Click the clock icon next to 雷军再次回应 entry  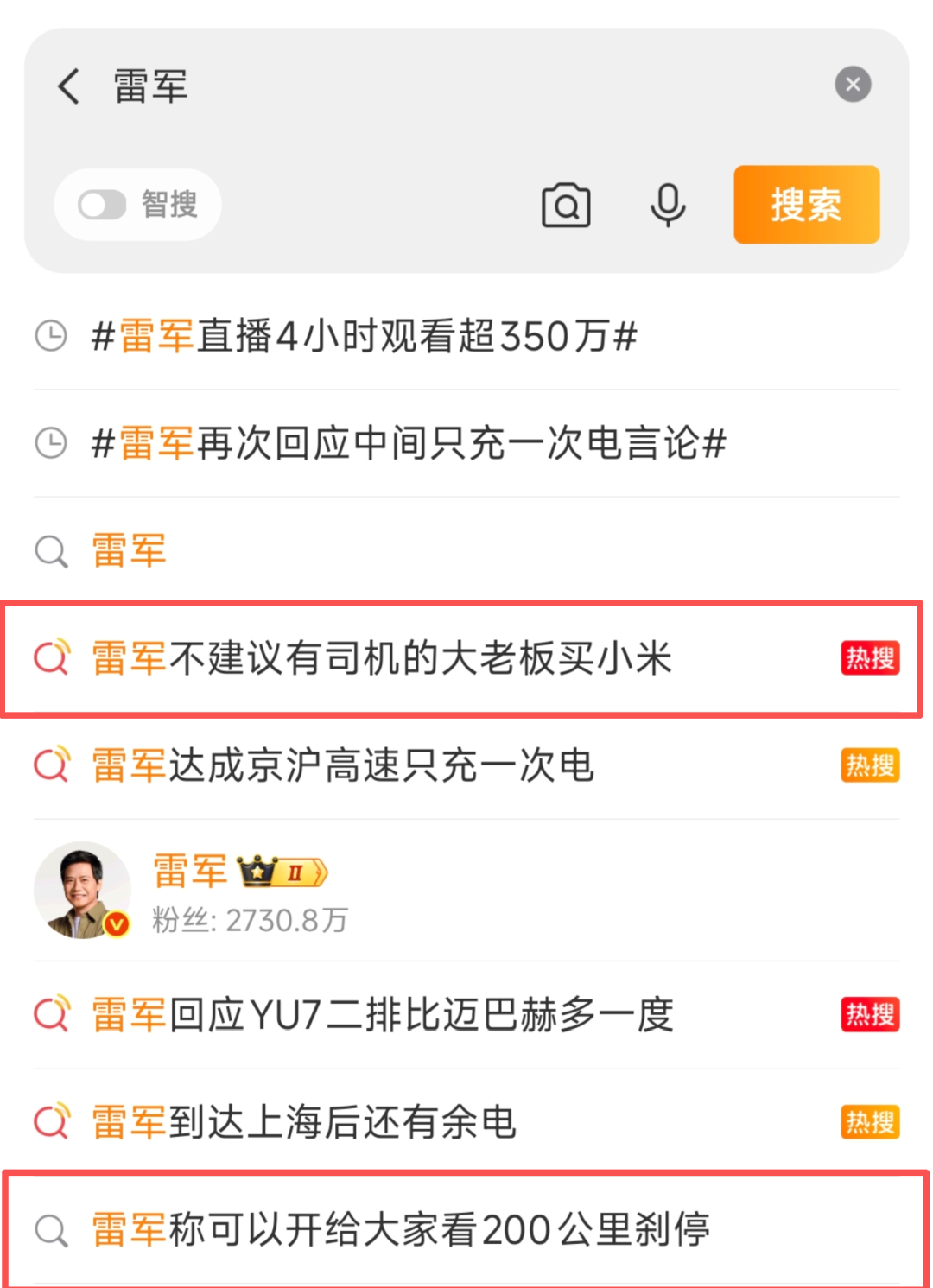[52, 443]
